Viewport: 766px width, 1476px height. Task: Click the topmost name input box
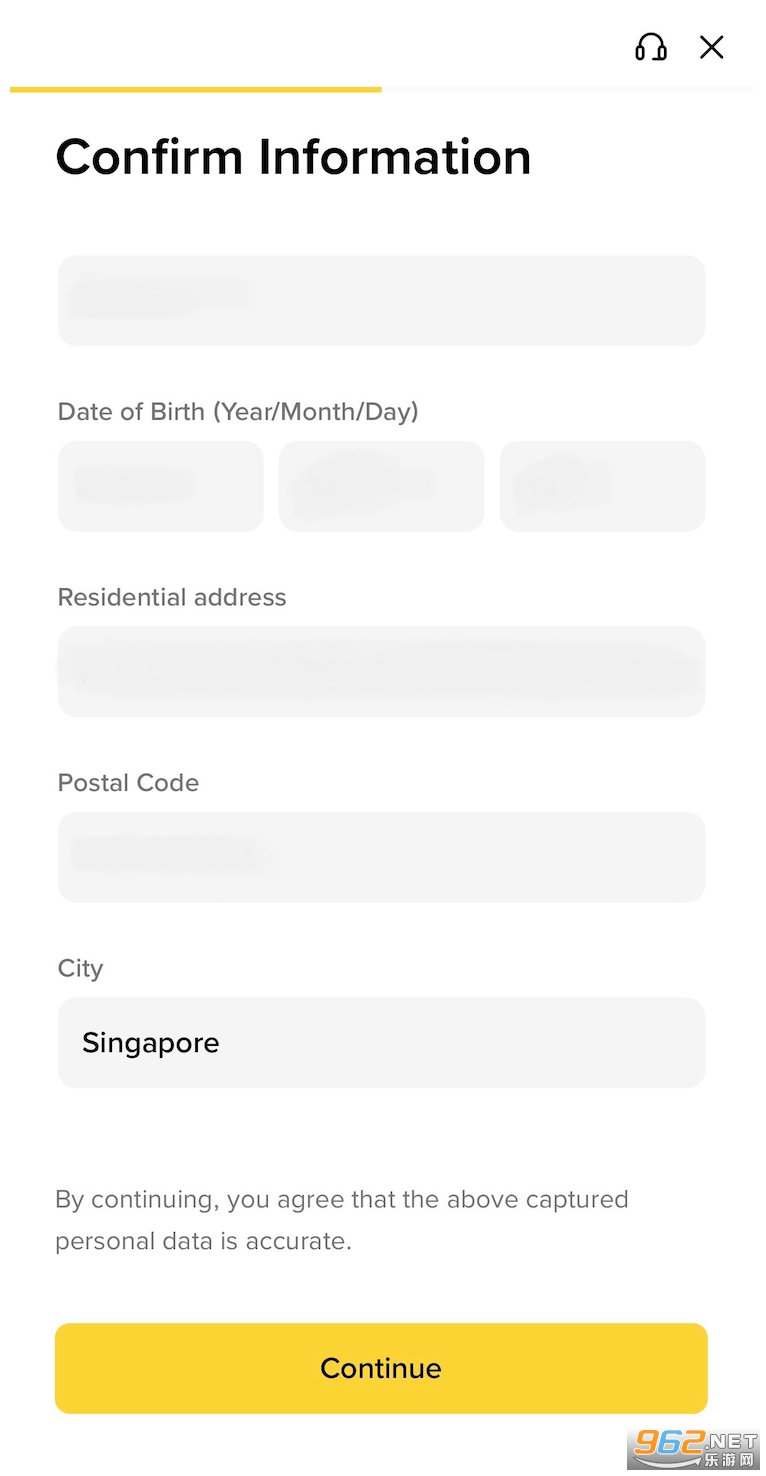(381, 300)
